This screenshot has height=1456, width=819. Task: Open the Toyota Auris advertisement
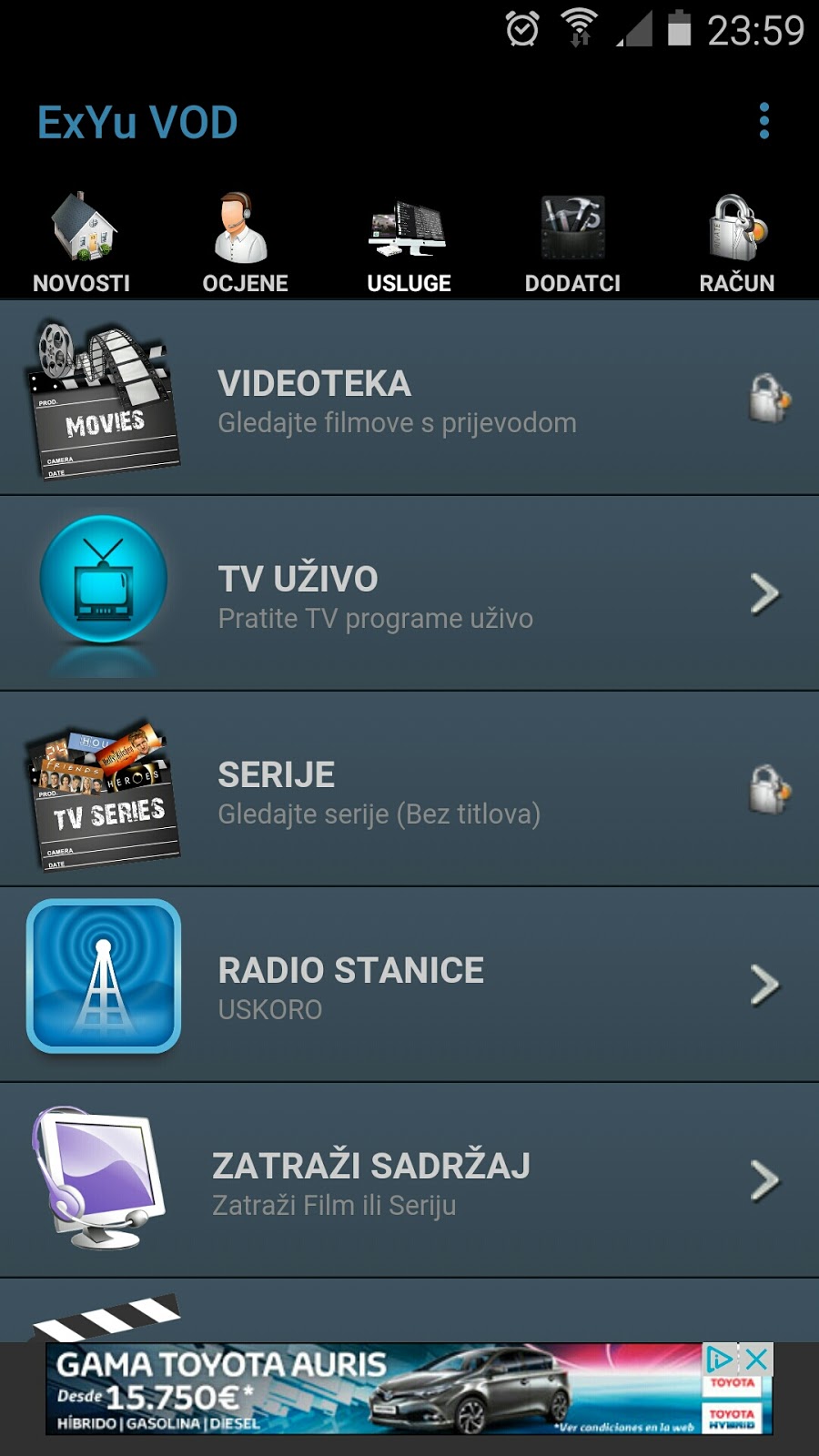[364, 1390]
